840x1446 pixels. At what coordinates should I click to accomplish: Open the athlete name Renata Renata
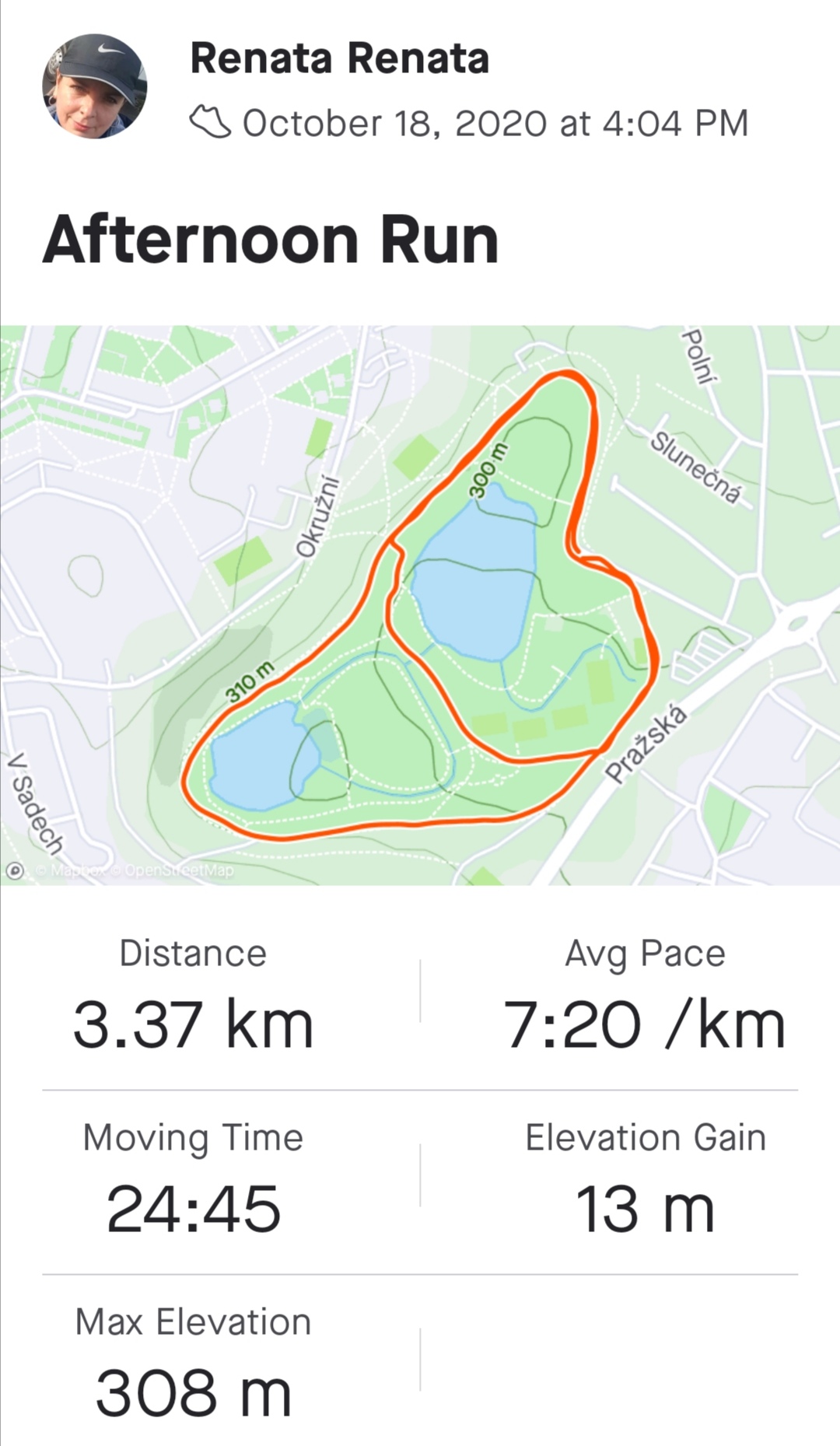(339, 58)
